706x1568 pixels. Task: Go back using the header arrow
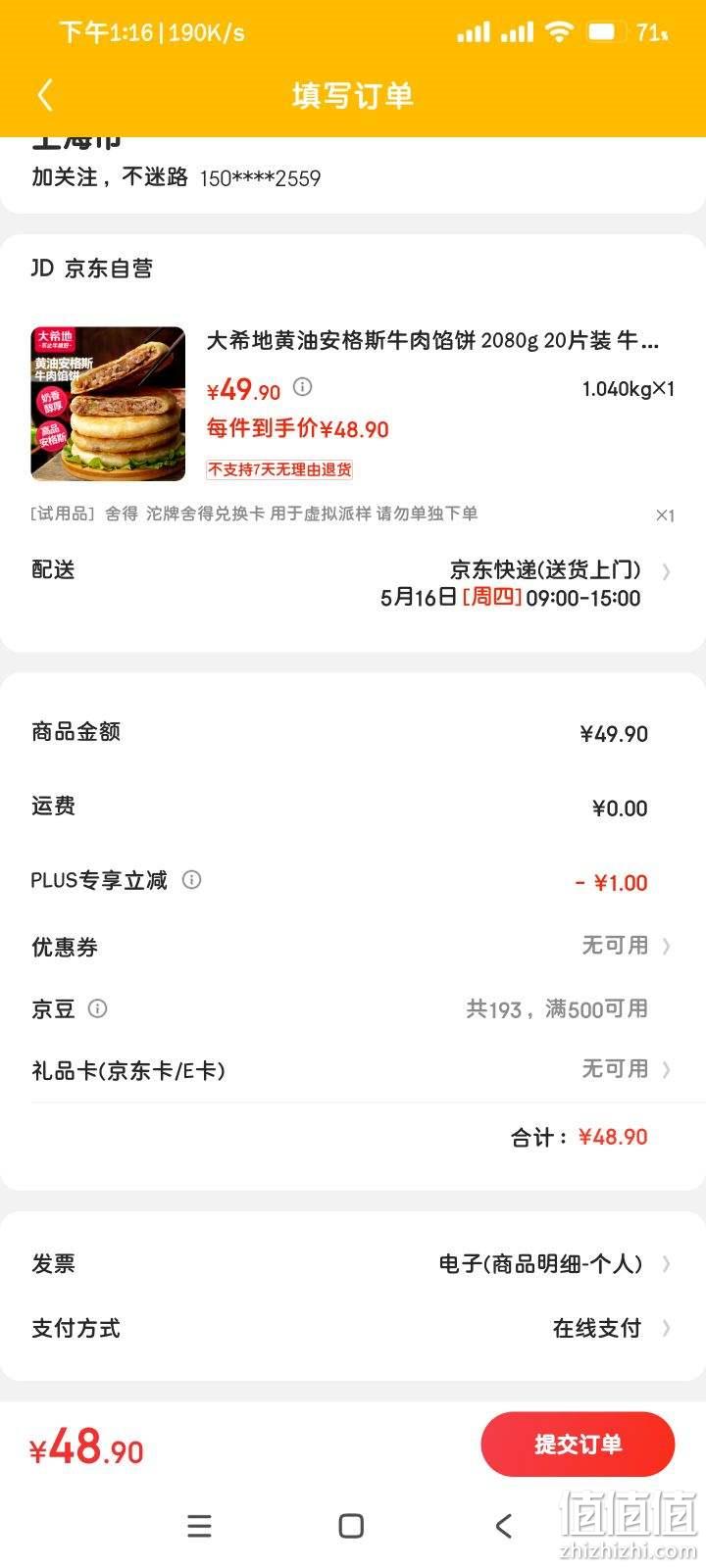point(45,95)
